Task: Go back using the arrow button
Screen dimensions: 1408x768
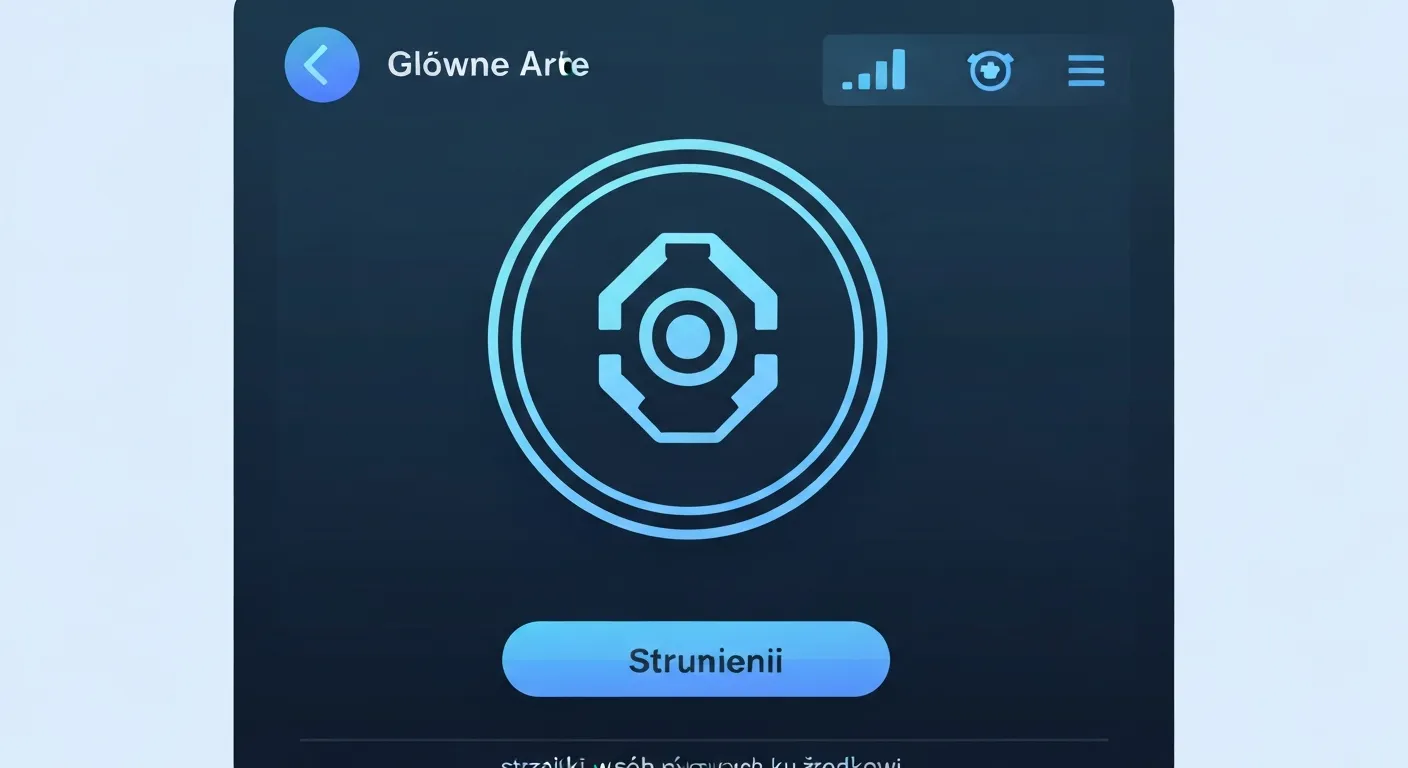Action: coord(321,65)
